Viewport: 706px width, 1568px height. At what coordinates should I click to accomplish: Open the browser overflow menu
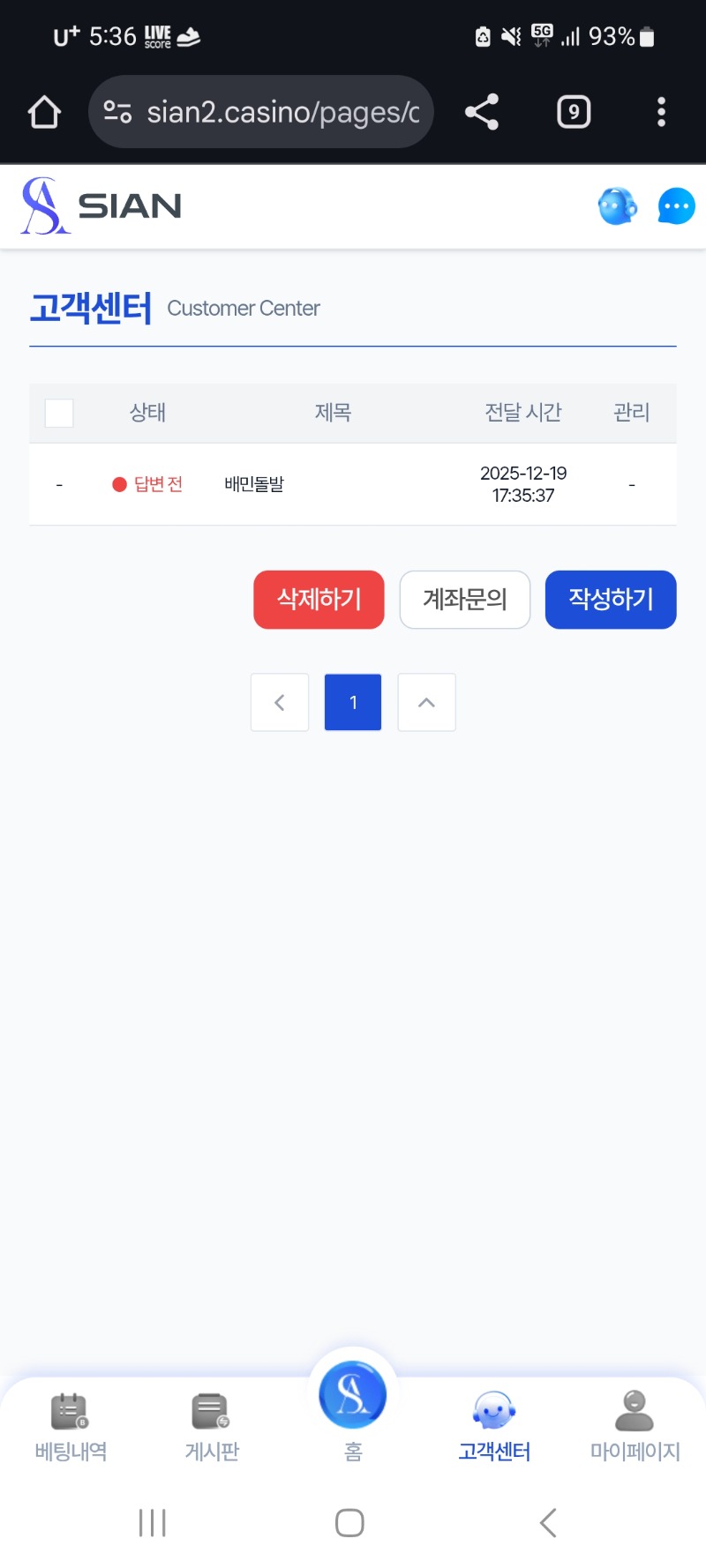coord(661,112)
